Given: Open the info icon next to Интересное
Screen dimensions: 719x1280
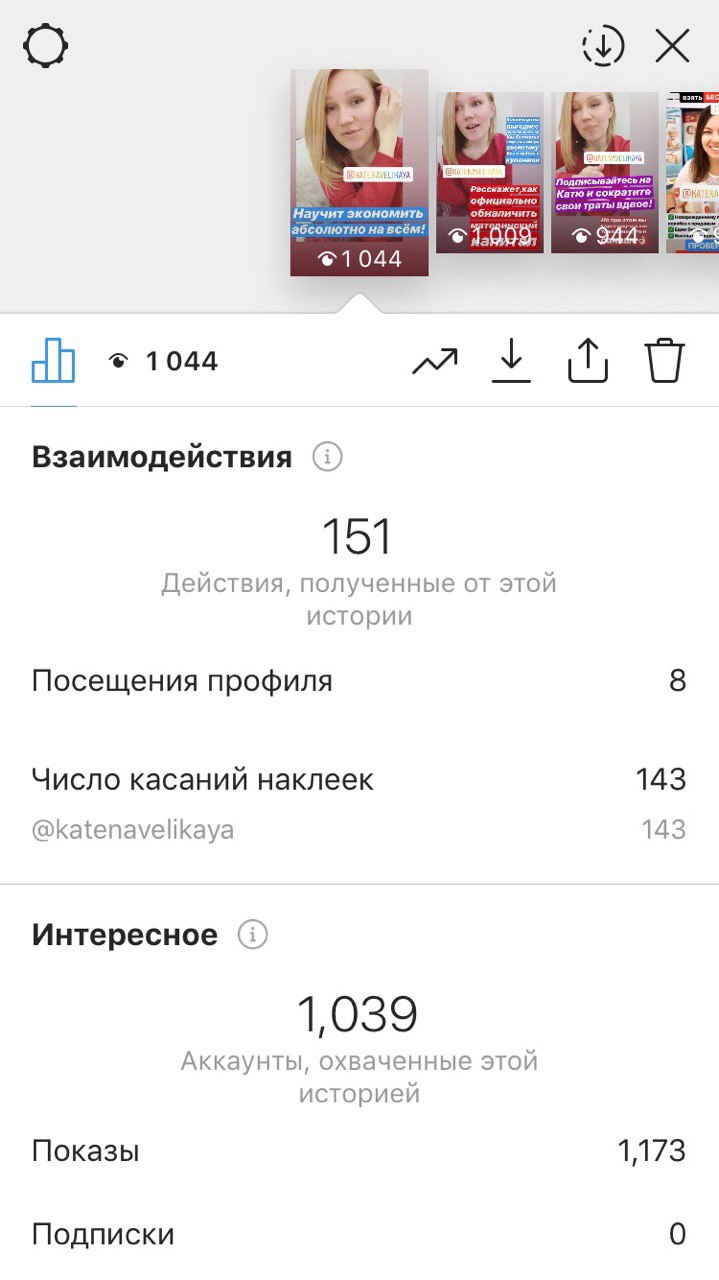Looking at the screenshot, I should point(253,936).
